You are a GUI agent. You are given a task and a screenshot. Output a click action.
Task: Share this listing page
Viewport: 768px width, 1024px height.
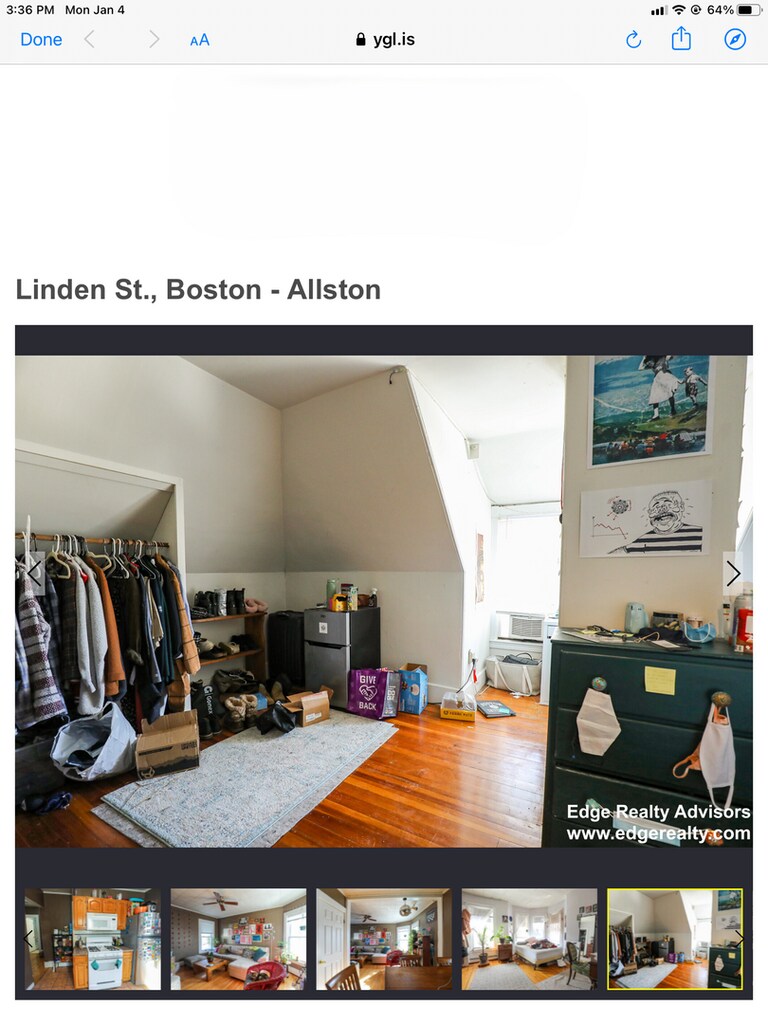(681, 39)
